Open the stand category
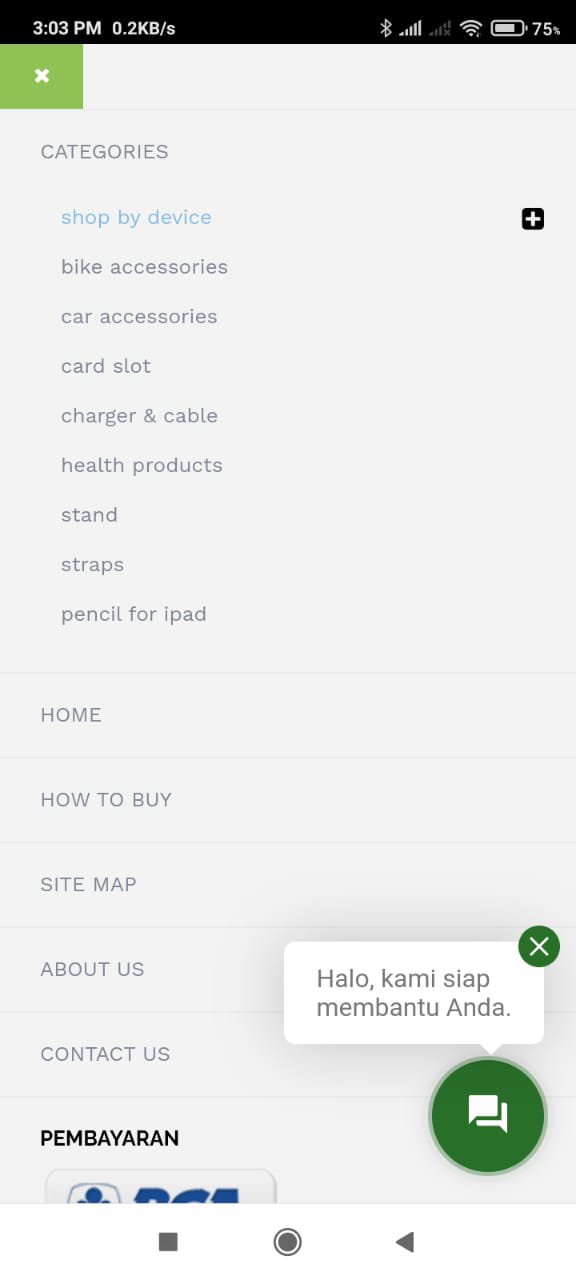The width and height of the screenshot is (576, 1280). point(89,515)
